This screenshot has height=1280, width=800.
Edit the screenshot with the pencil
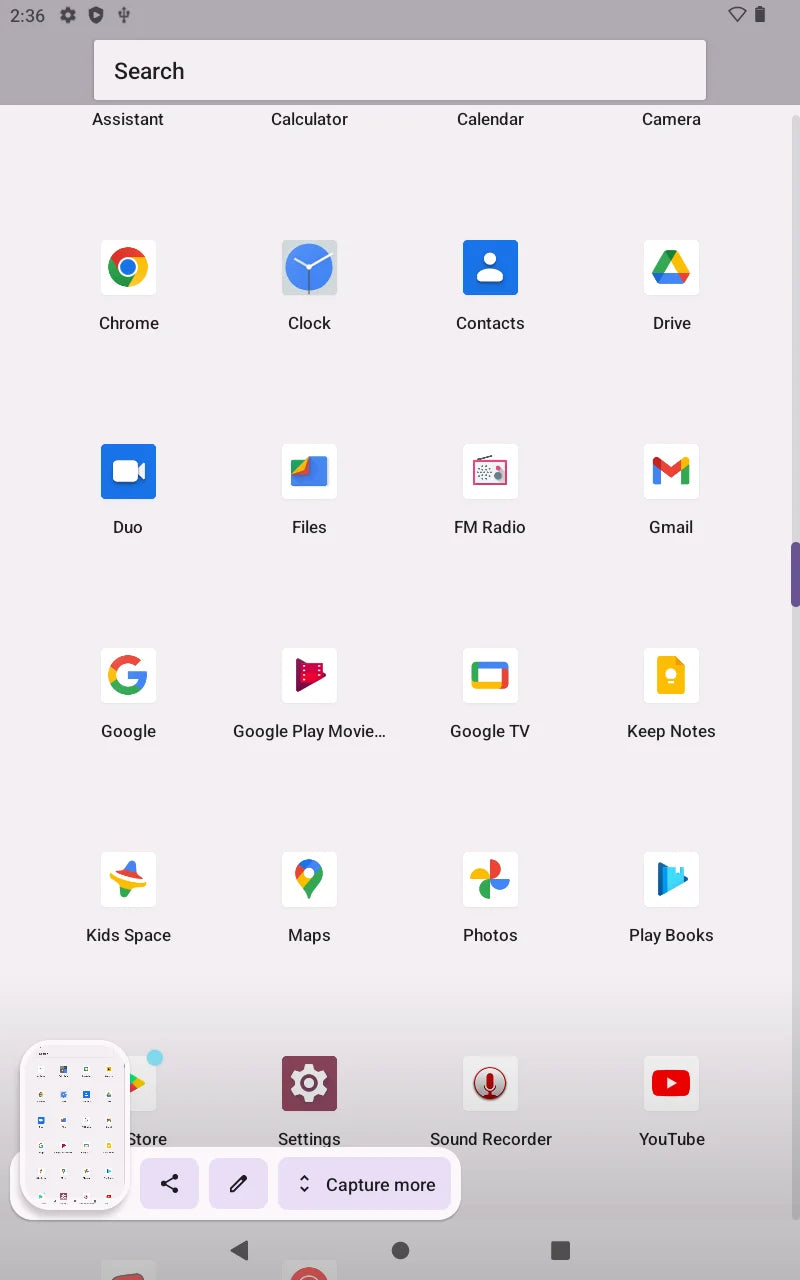(238, 1184)
